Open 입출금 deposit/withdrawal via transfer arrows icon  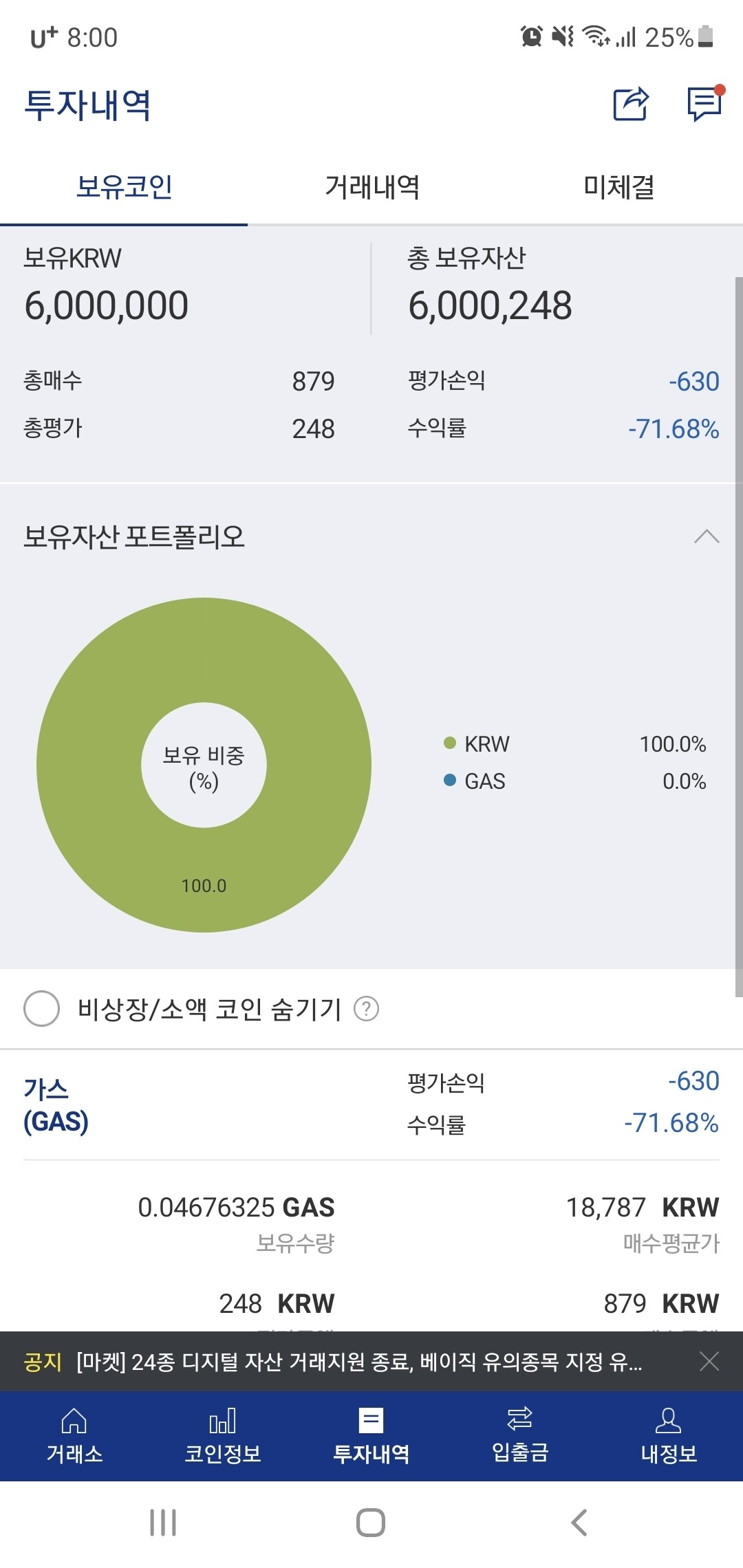point(520,1437)
